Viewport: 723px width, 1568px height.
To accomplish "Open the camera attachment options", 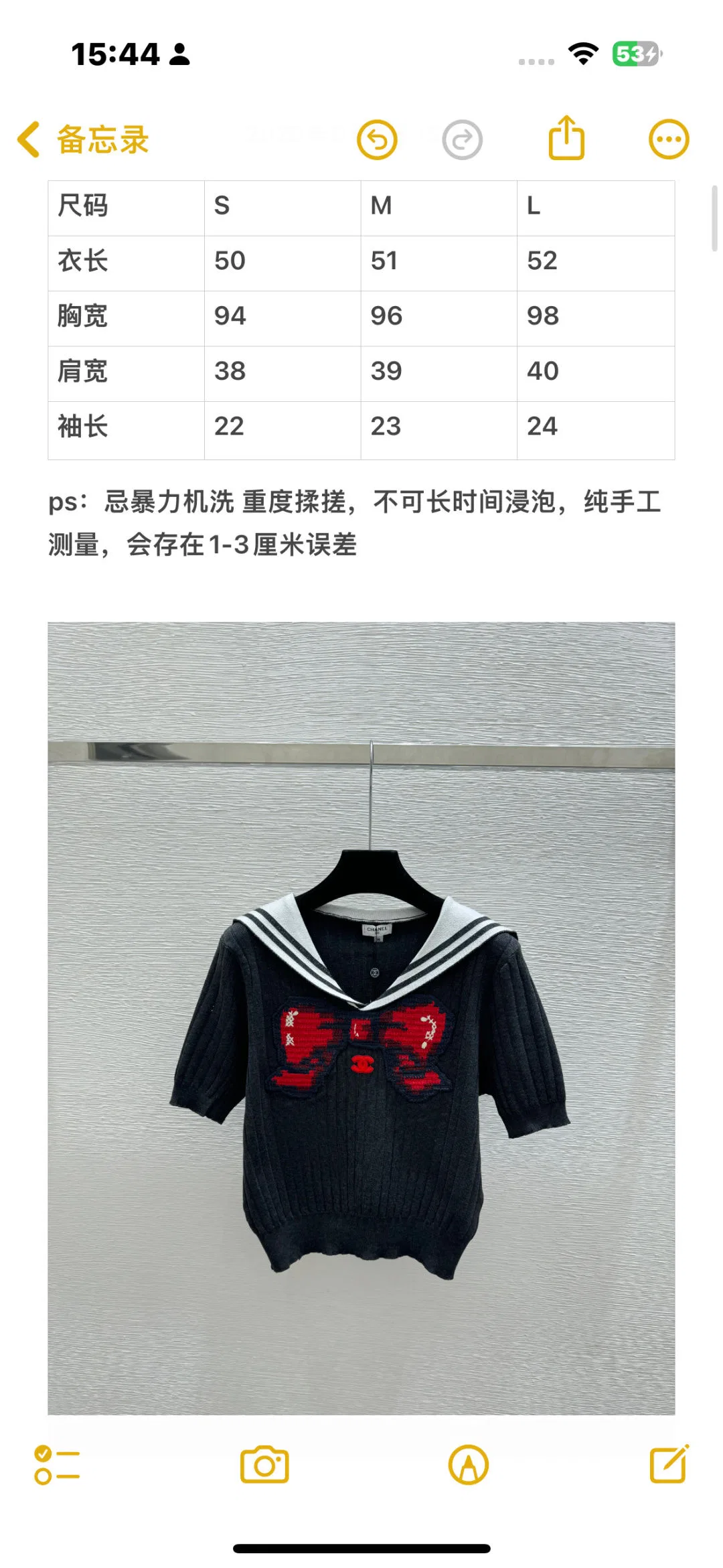I will (264, 1465).
